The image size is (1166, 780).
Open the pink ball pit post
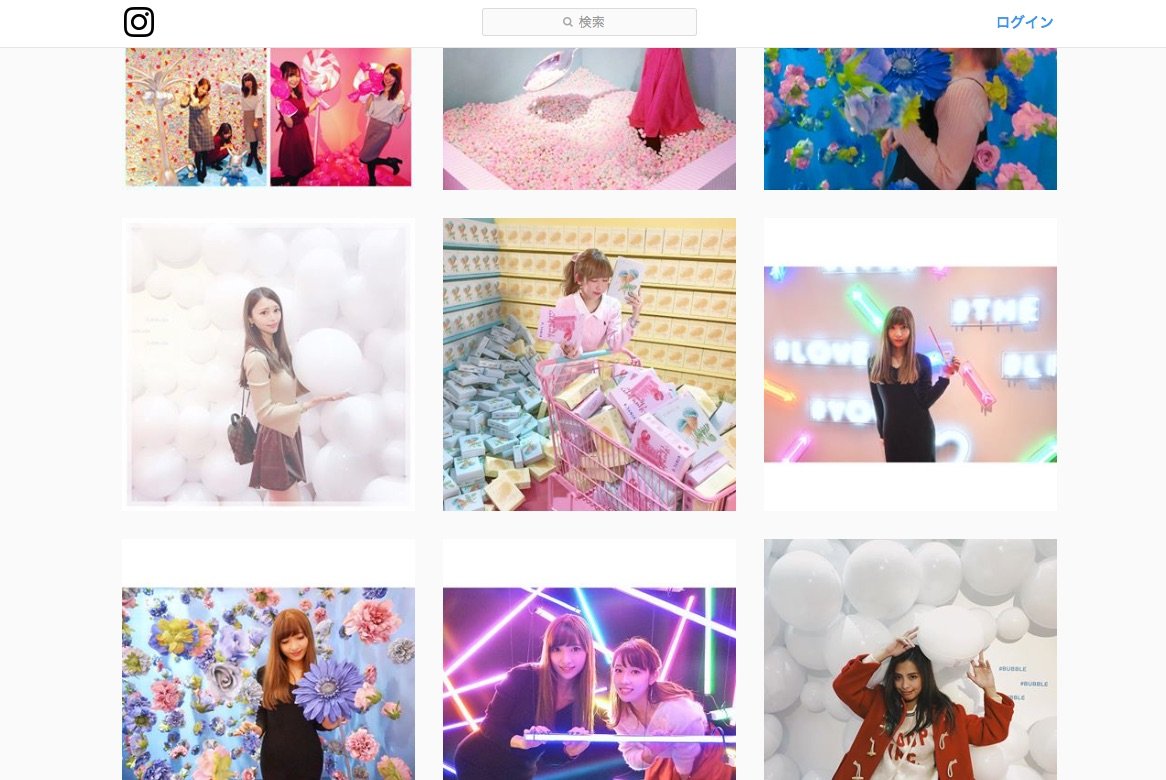click(589, 118)
